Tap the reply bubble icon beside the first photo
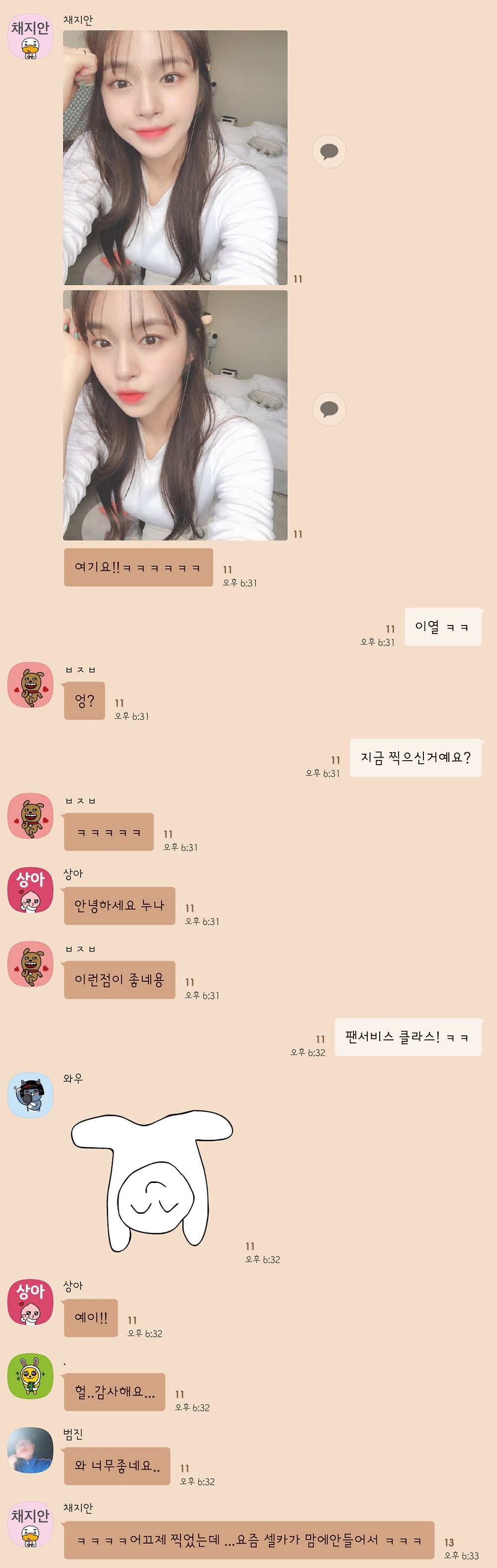Screen dimensions: 497x1568 pyautogui.click(x=329, y=152)
